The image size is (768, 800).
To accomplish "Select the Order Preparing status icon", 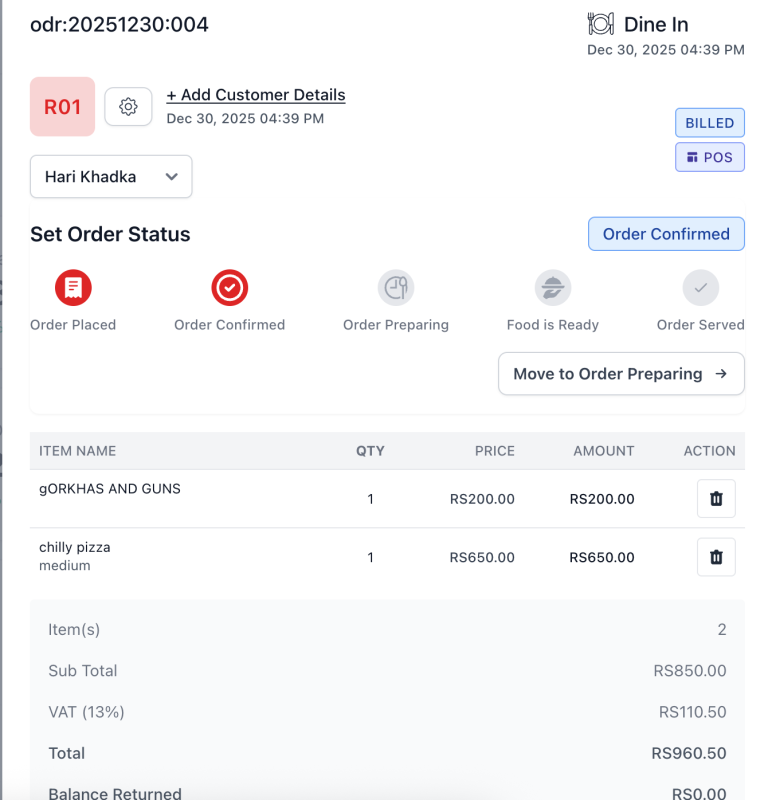I will 396,287.
